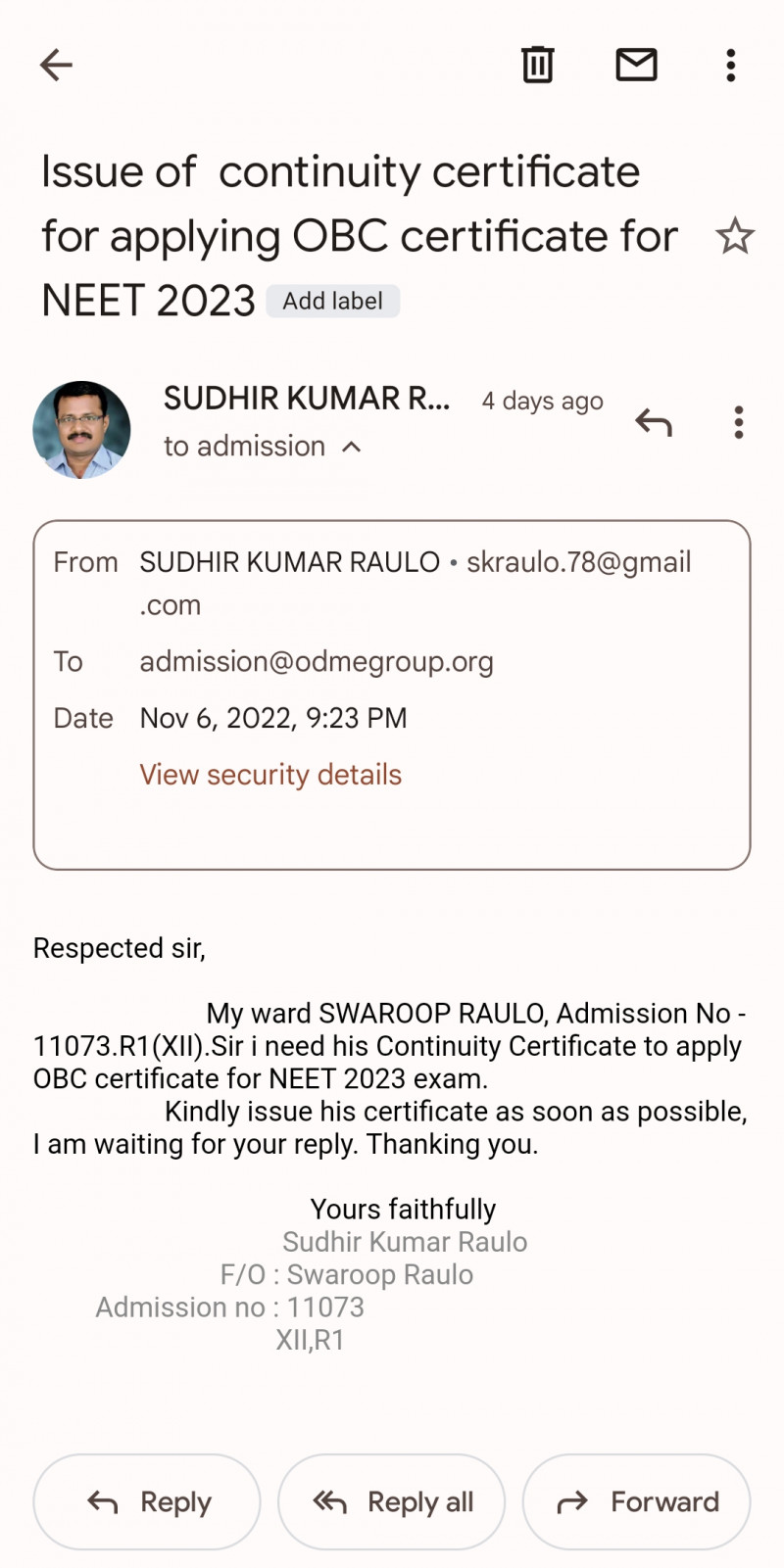Open Sudhir Kumar's profile picture
Screen dimensions: 784x1568
(x=81, y=430)
